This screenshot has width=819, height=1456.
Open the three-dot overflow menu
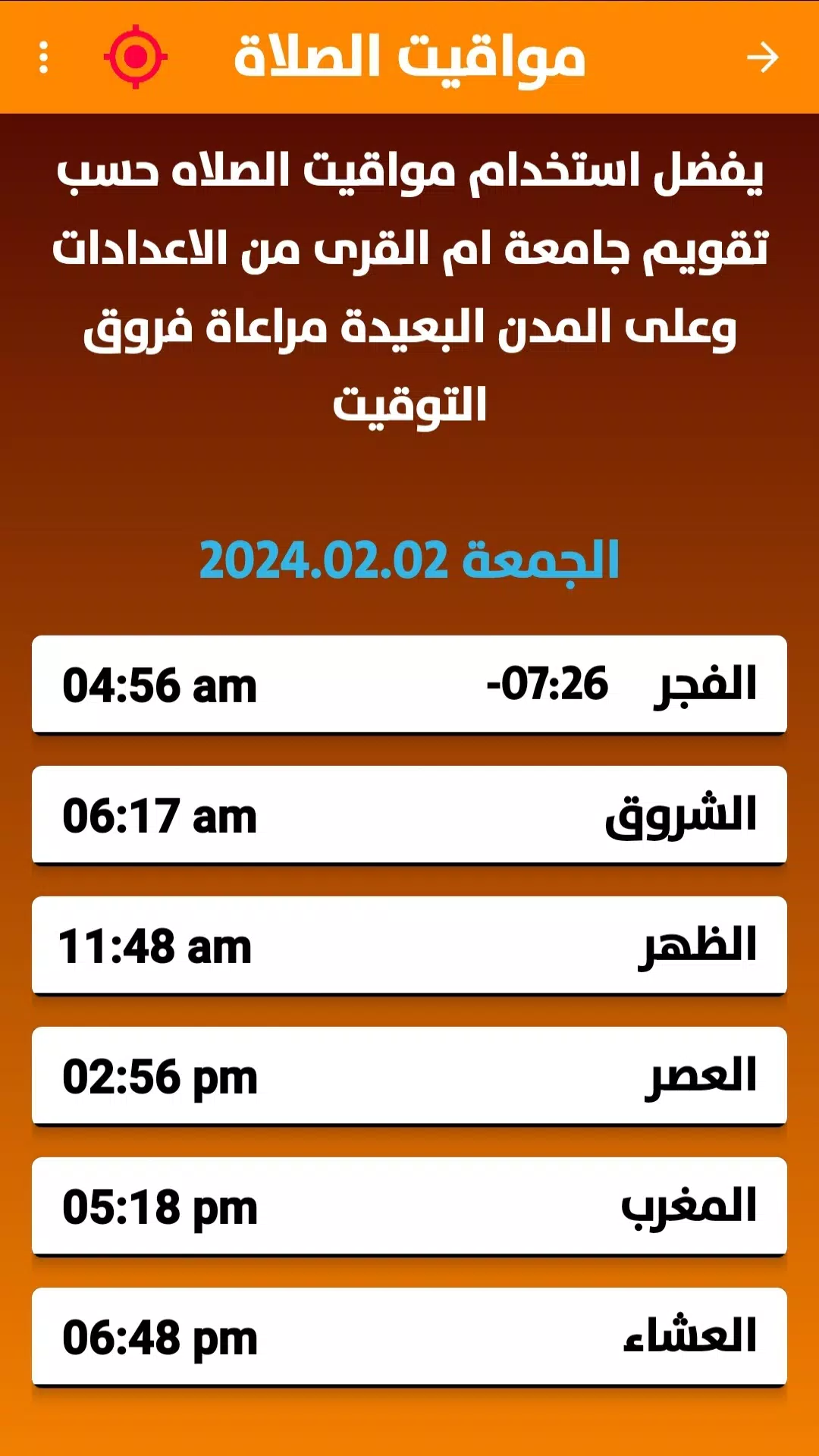44,58
